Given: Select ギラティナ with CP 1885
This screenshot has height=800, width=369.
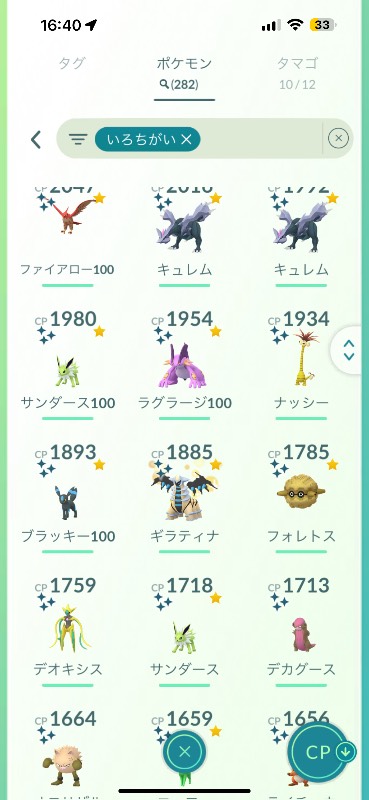Looking at the screenshot, I should (184, 498).
